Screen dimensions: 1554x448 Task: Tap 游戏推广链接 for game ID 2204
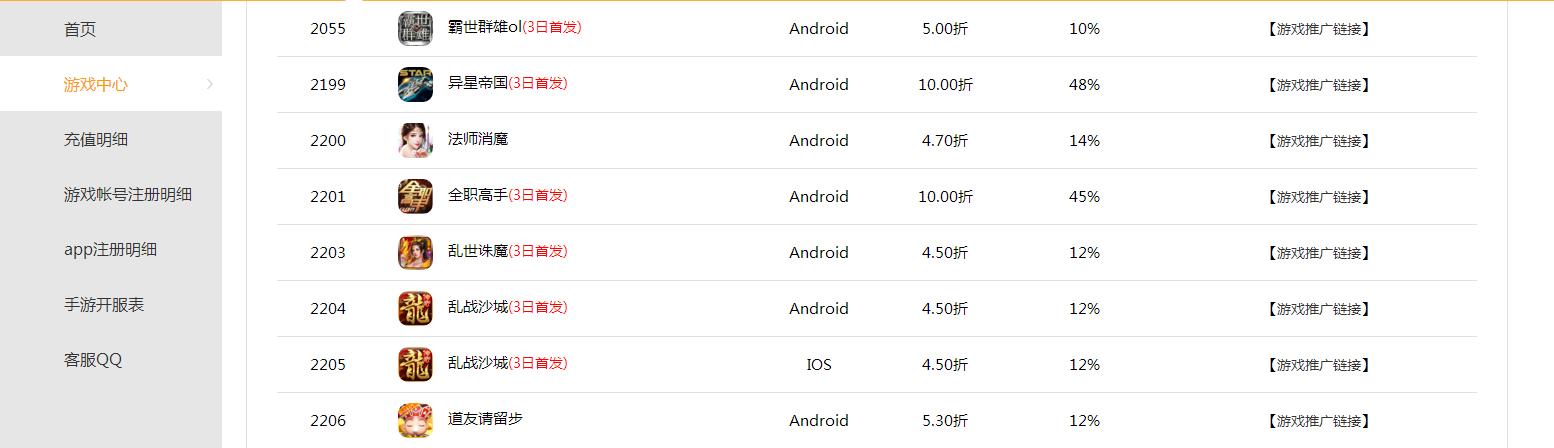pyautogui.click(x=1318, y=310)
